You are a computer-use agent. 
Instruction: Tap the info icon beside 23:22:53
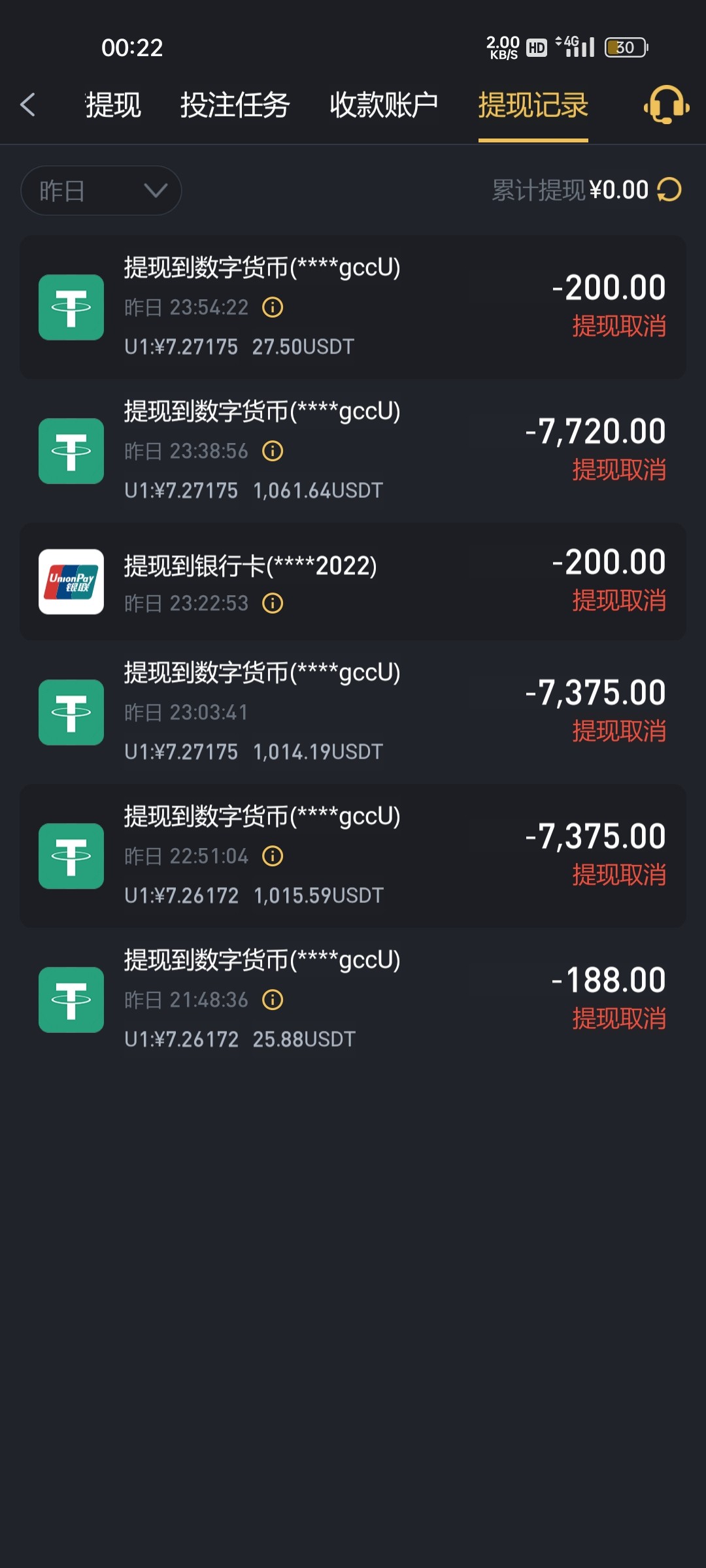coord(273,603)
